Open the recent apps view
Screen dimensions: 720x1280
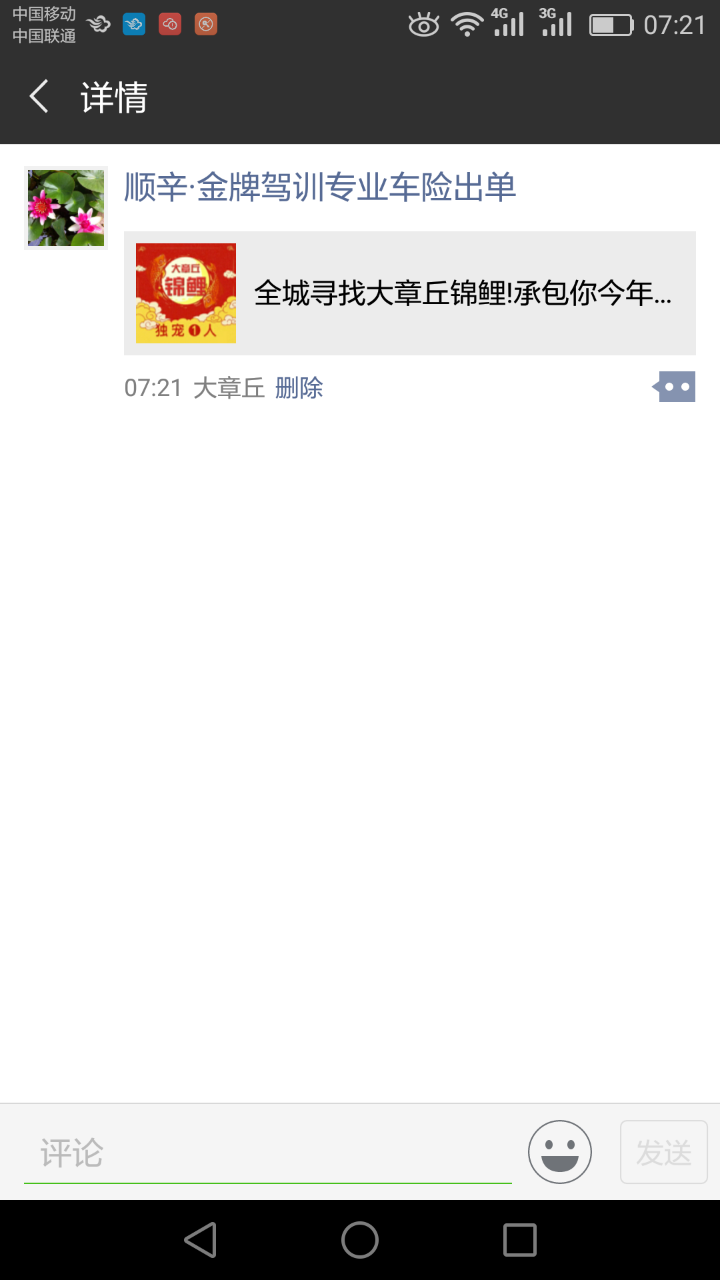coord(520,1240)
